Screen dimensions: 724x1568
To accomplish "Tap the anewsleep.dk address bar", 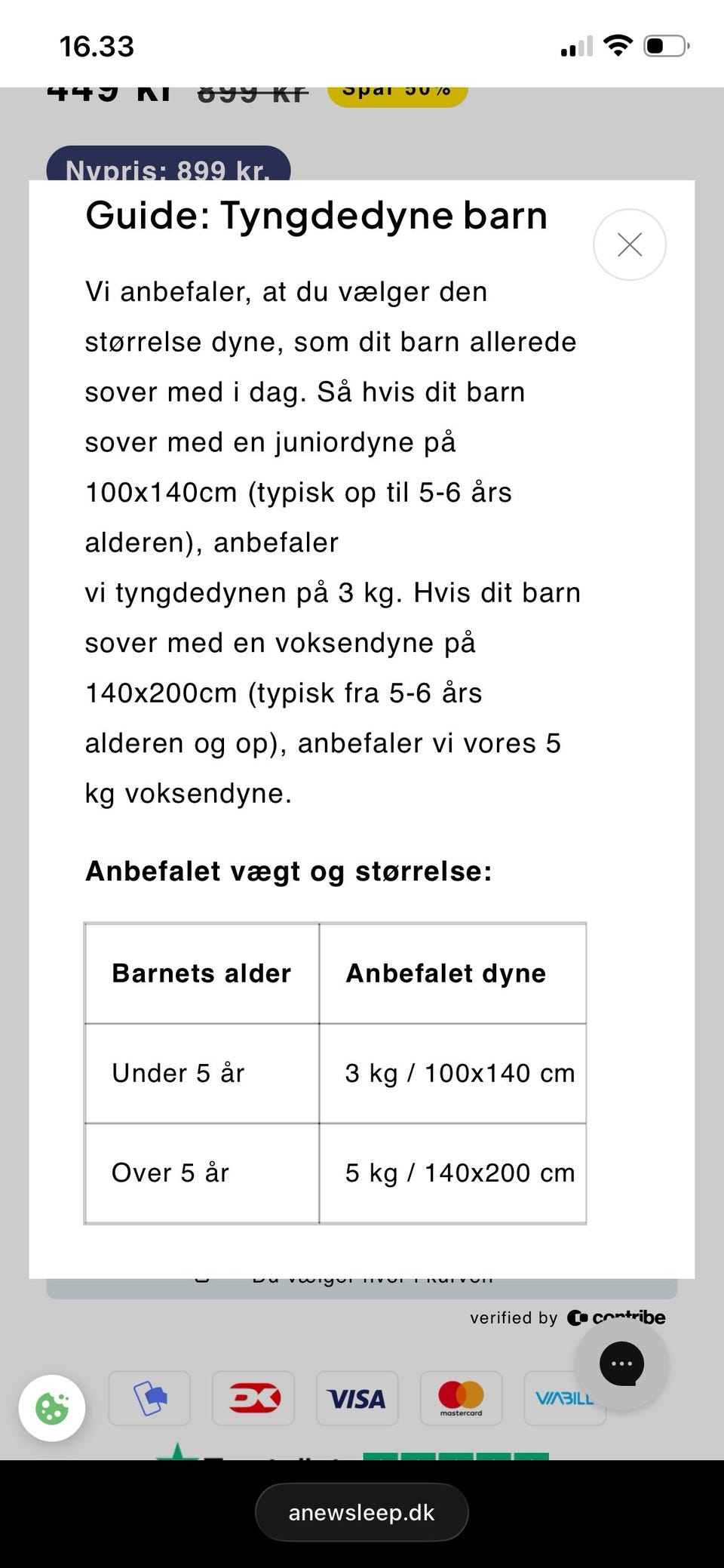I will (x=361, y=1511).
